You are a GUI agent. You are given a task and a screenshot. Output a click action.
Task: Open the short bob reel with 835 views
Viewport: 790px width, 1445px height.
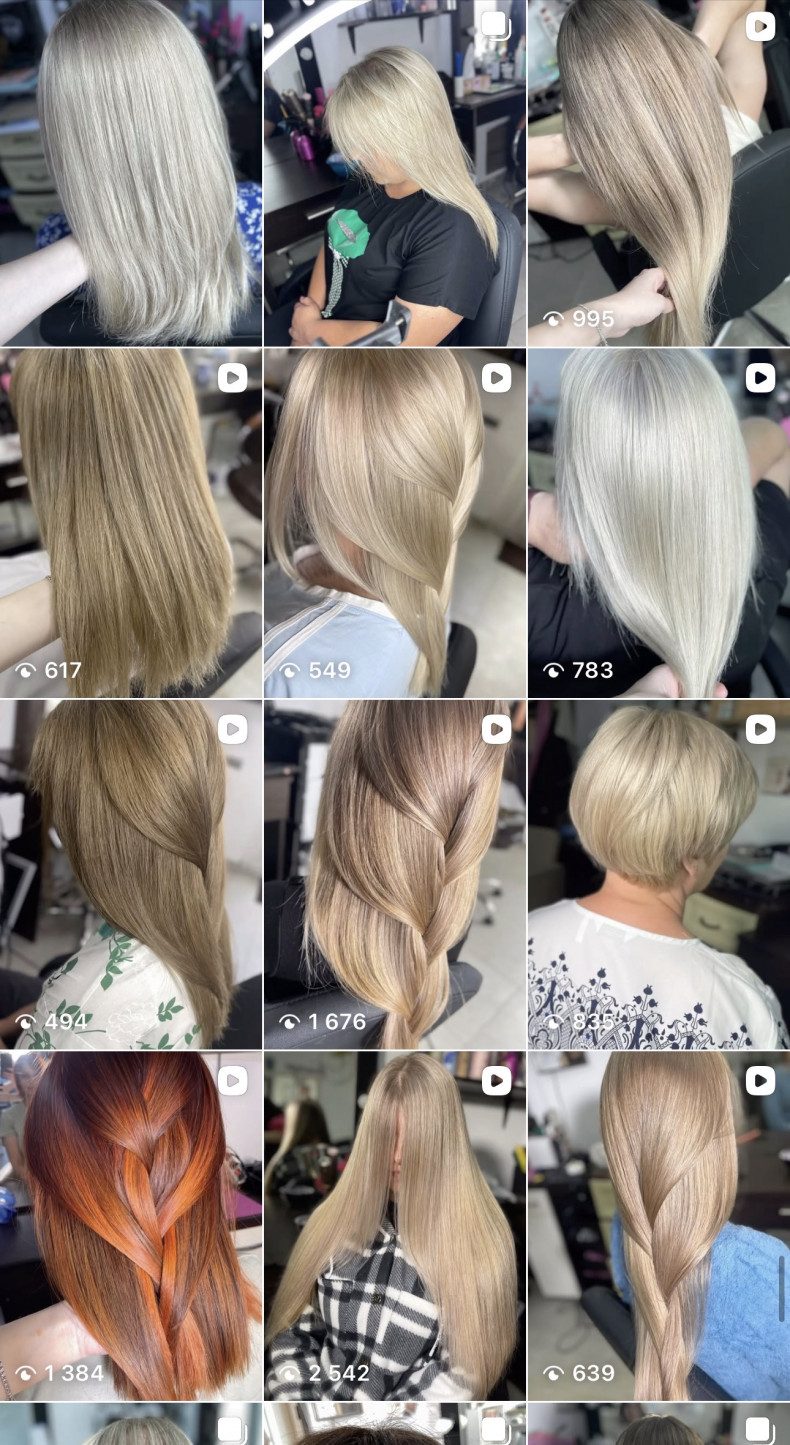[x=658, y=874]
